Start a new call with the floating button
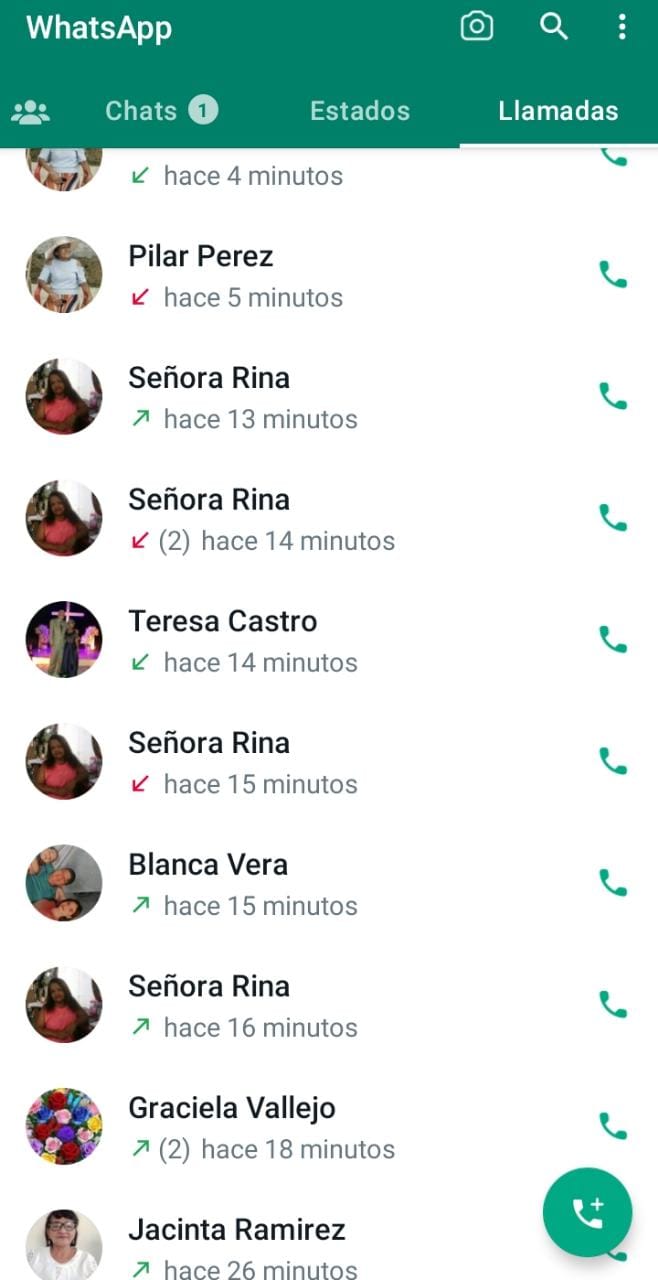The width and height of the screenshot is (658, 1280). (587, 1212)
